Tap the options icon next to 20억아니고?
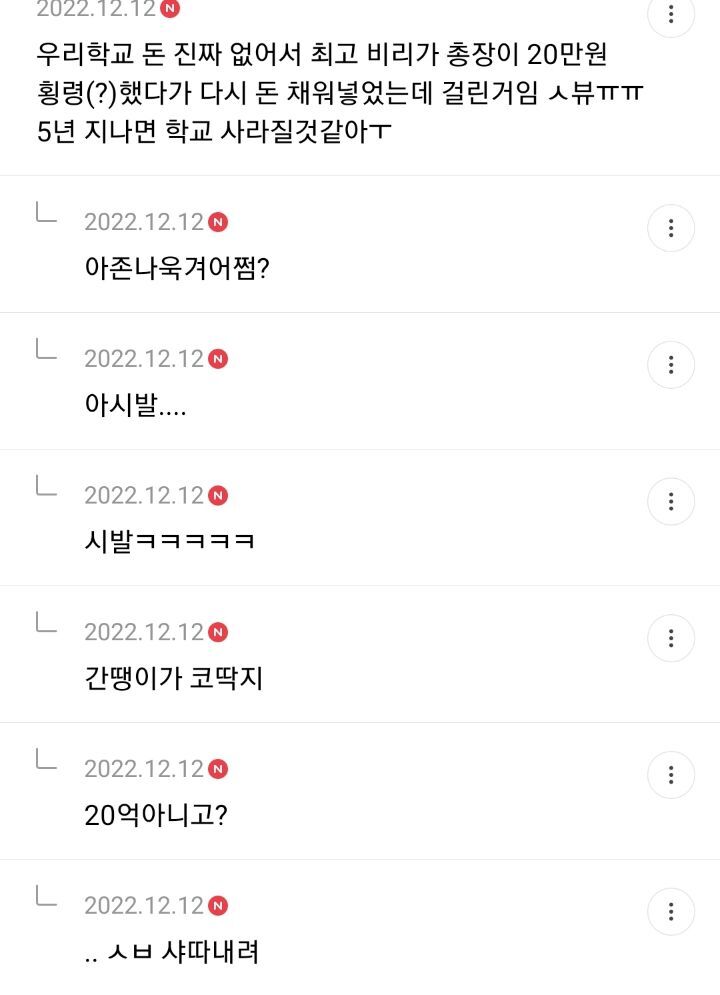This screenshot has height=995, width=720. point(671,774)
